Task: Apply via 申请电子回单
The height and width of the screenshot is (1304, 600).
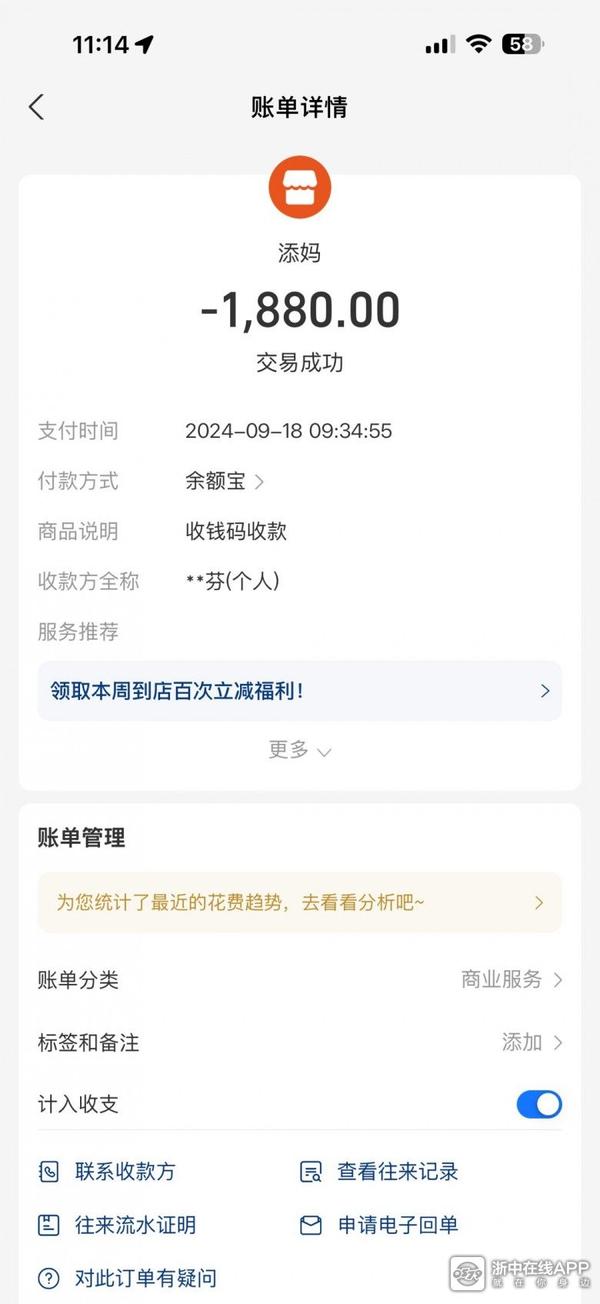Action: tap(381, 1225)
